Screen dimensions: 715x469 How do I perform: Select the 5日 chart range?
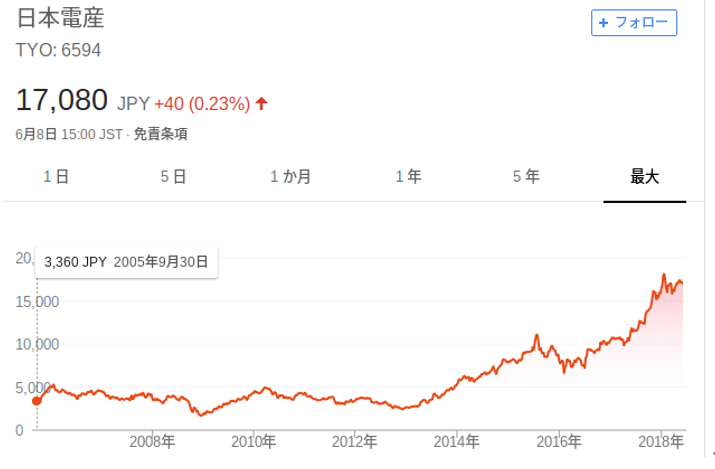coord(173,177)
